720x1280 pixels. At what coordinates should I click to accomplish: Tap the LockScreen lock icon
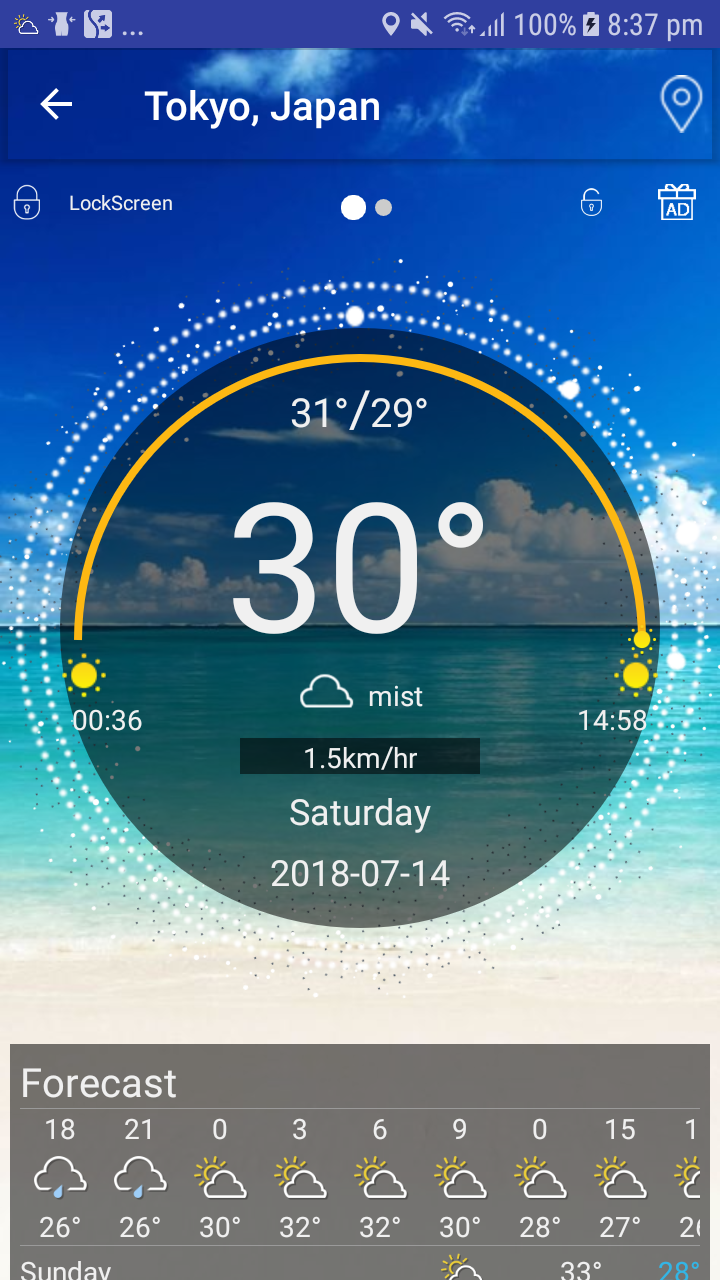click(x=27, y=203)
